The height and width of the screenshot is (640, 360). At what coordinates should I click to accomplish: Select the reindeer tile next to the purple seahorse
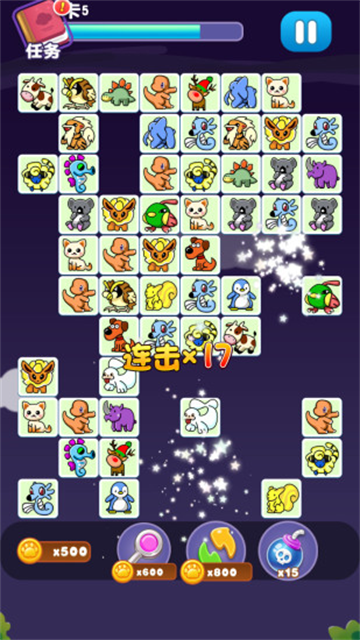pyautogui.click(x=119, y=458)
